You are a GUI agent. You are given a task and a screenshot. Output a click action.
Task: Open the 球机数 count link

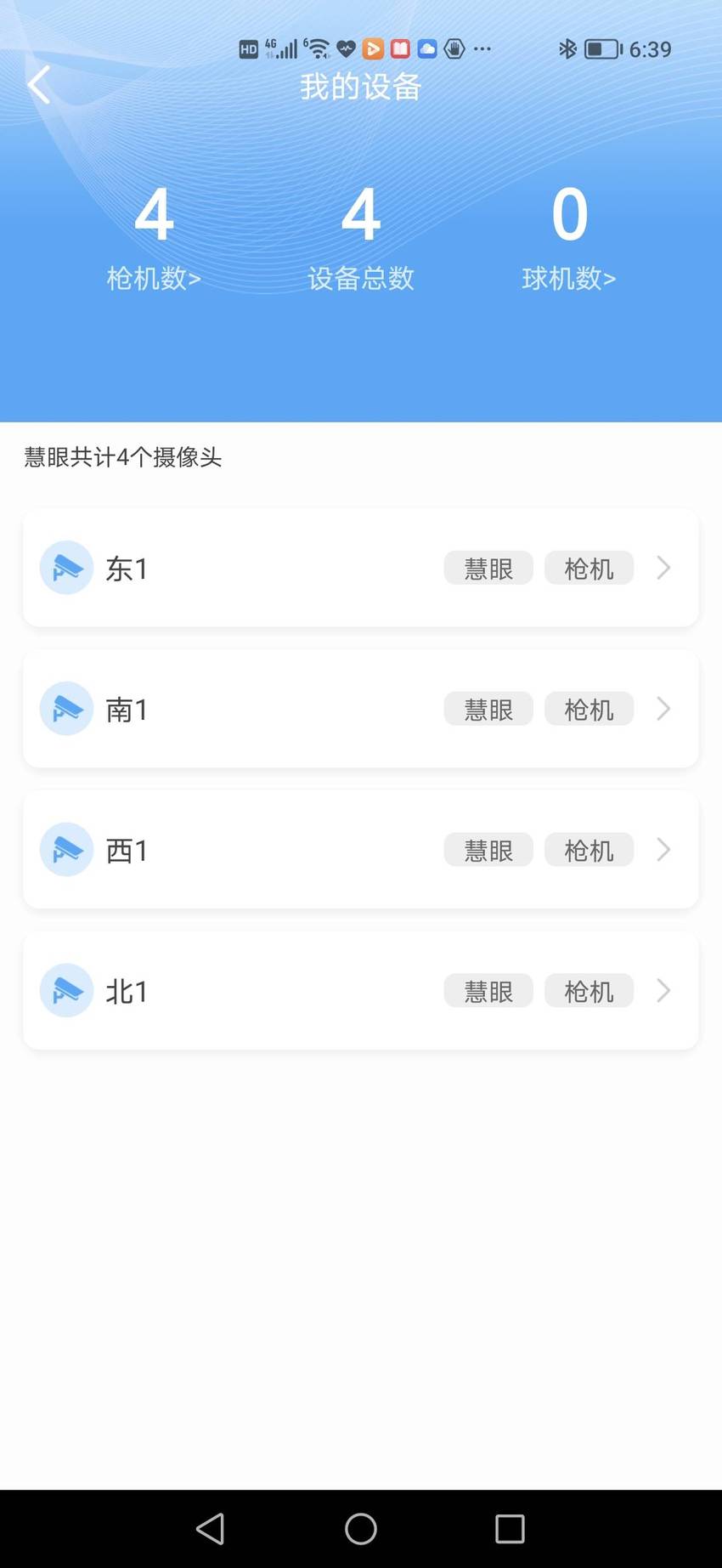(x=569, y=278)
